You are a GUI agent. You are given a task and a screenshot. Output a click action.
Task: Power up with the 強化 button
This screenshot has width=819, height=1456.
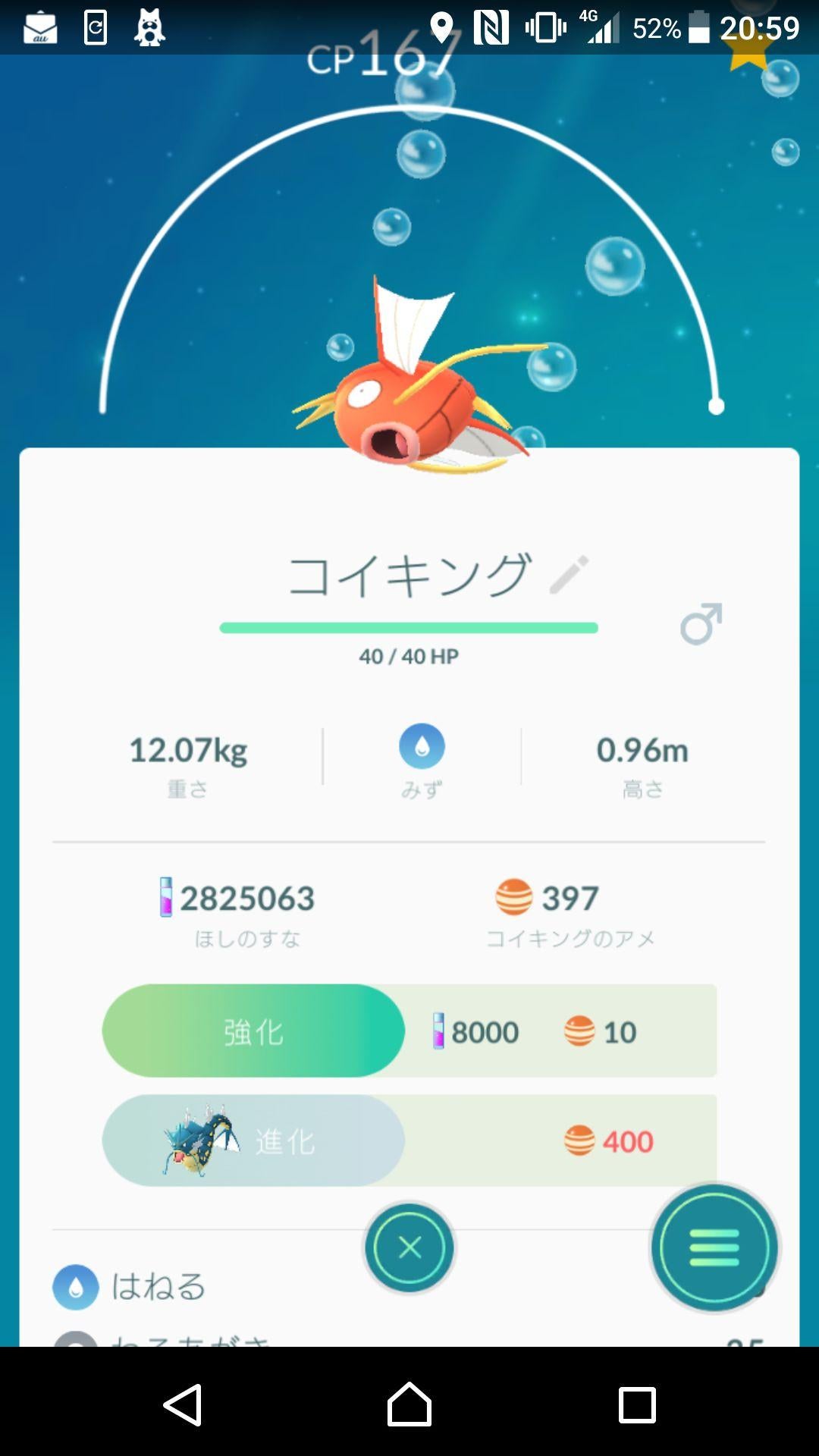coord(253,1031)
